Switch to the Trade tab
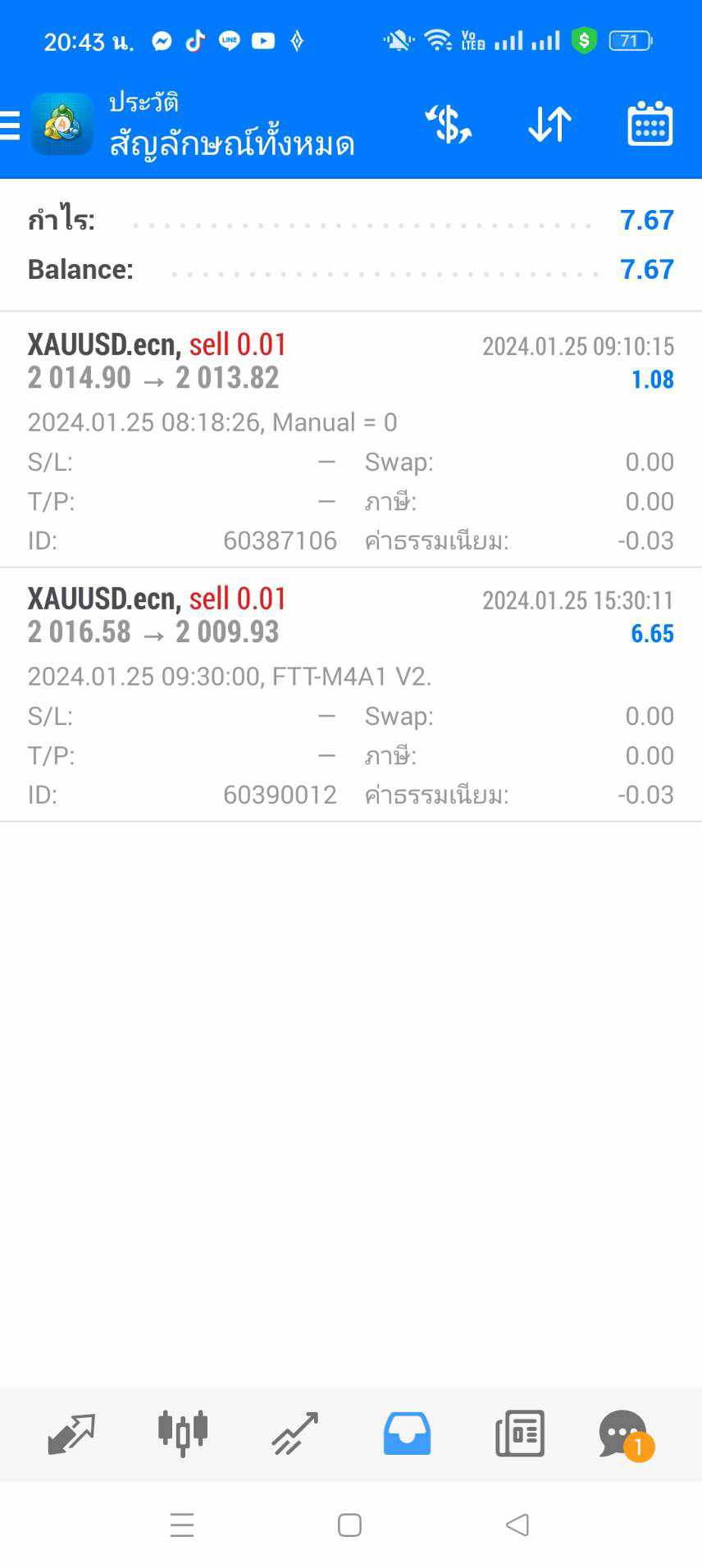The image size is (702, 1568). coord(295,1434)
